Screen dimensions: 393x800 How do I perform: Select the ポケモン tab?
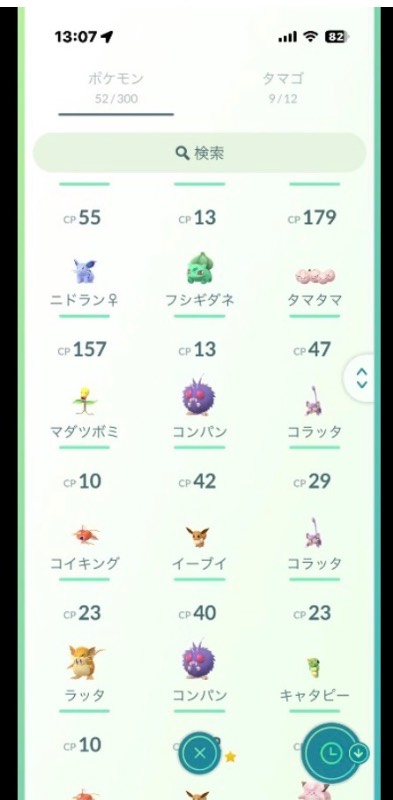tap(116, 88)
